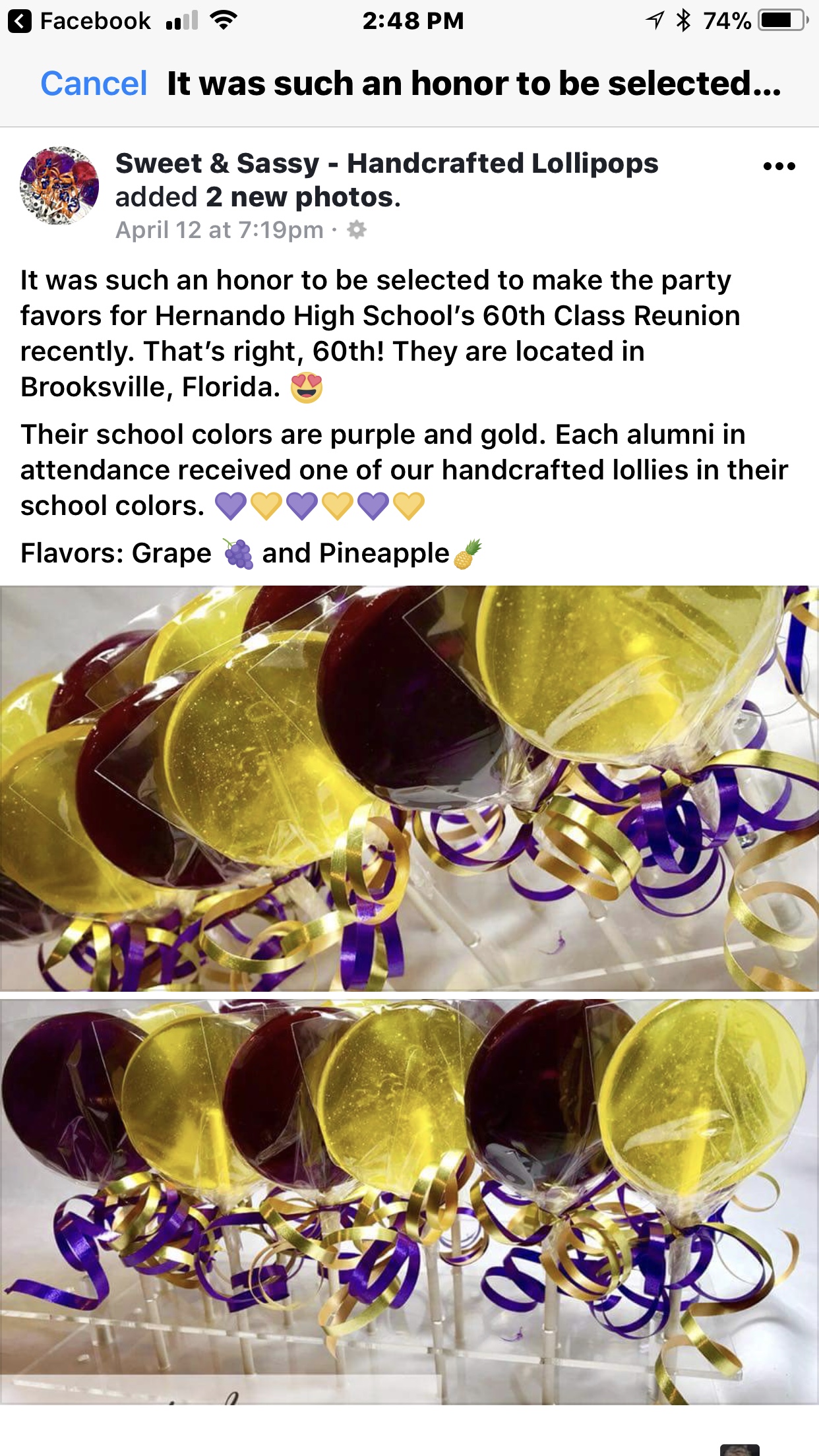819x1456 pixels.
Task: Return to Facebook via status bar back link
Action: click(79, 21)
